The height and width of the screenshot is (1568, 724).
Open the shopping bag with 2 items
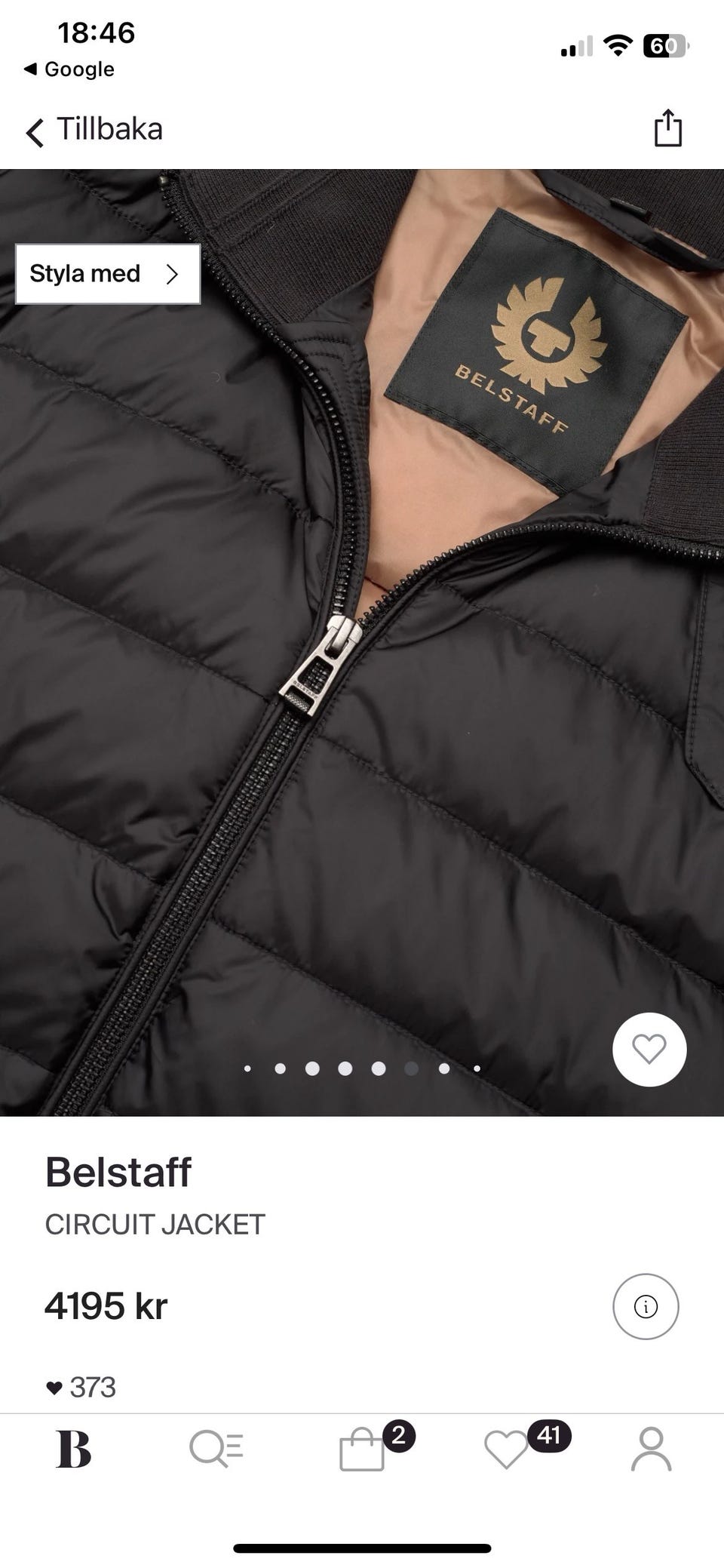364,1450
